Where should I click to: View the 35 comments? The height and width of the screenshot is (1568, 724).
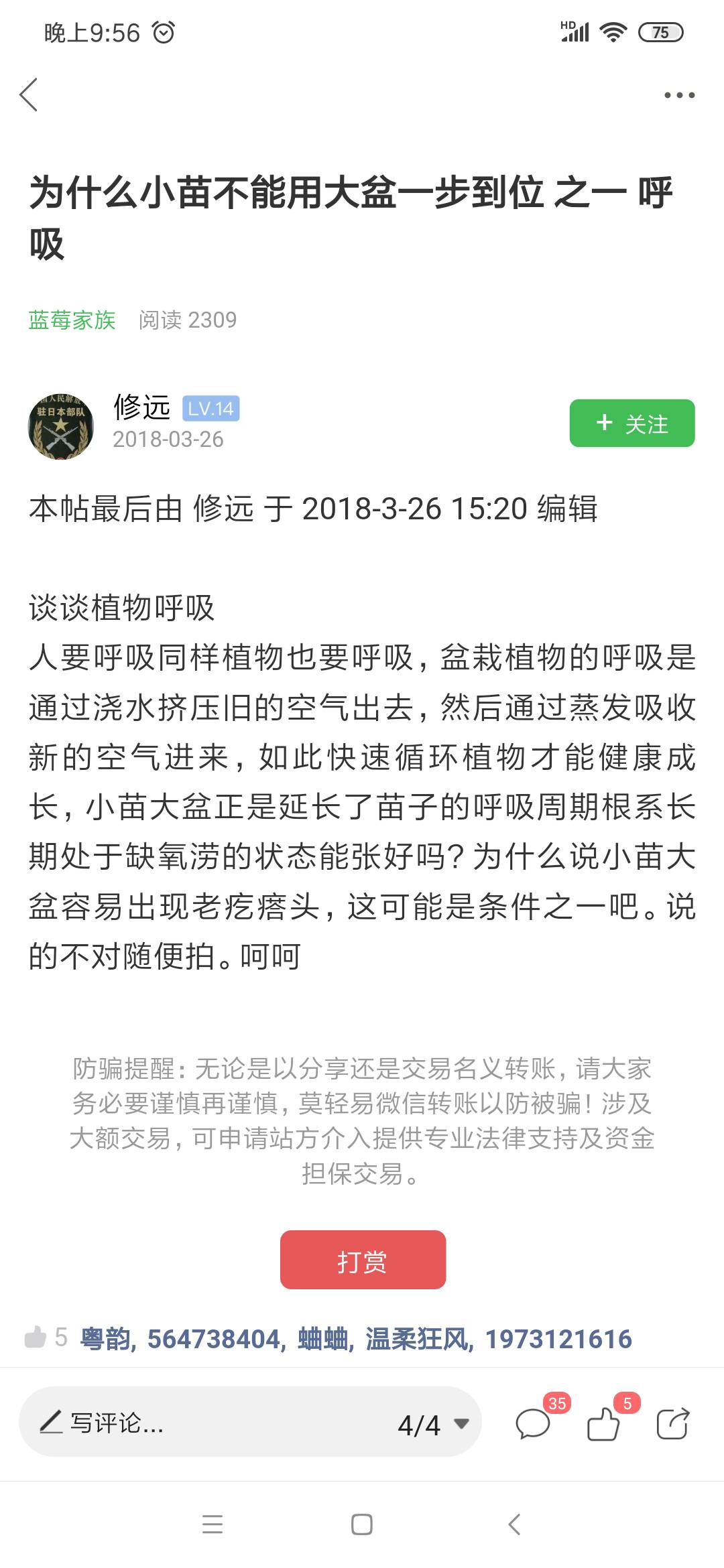[534, 1422]
